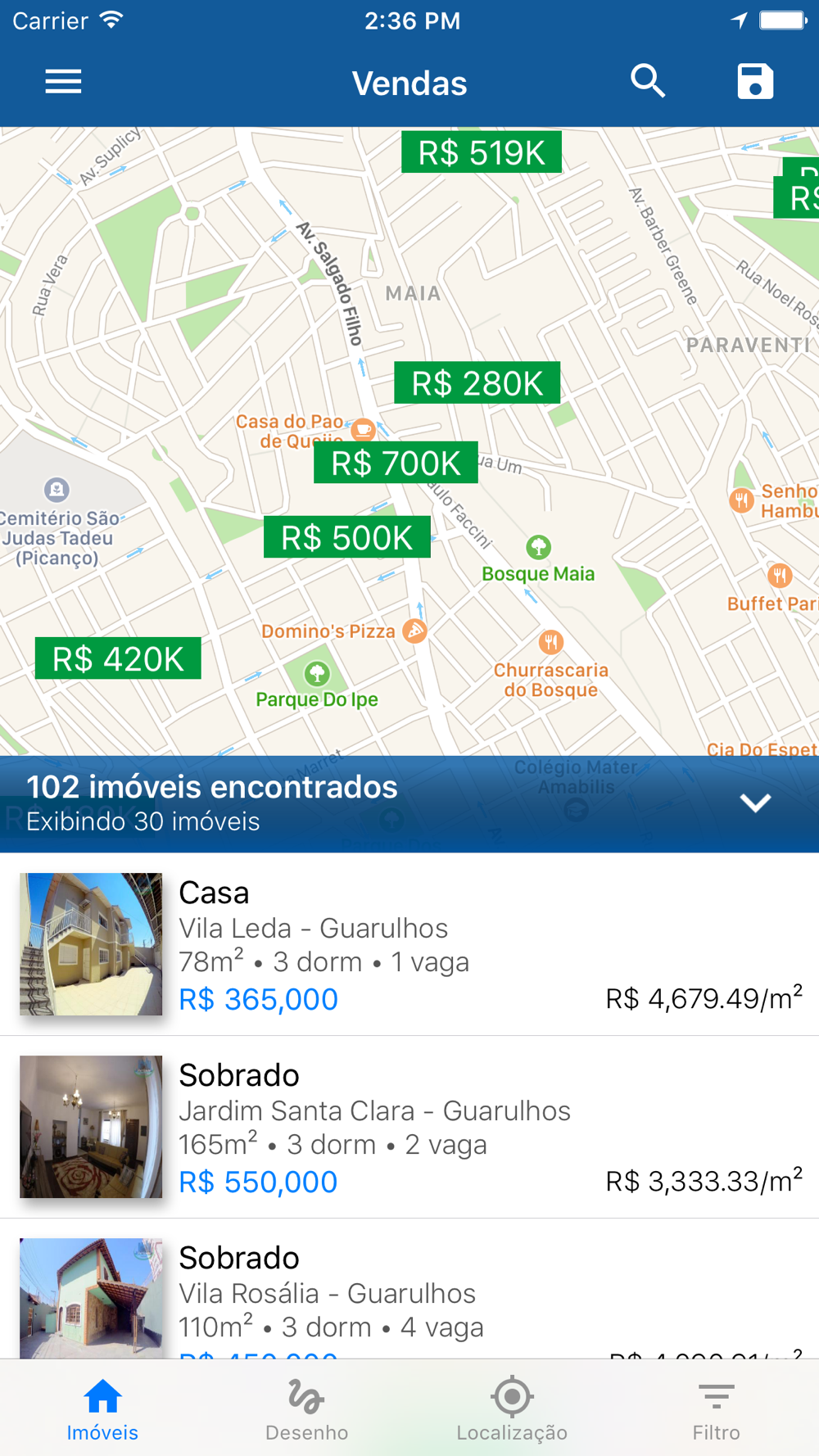Go to the Localização tab
This screenshot has height=1456, width=819.
512,1409
